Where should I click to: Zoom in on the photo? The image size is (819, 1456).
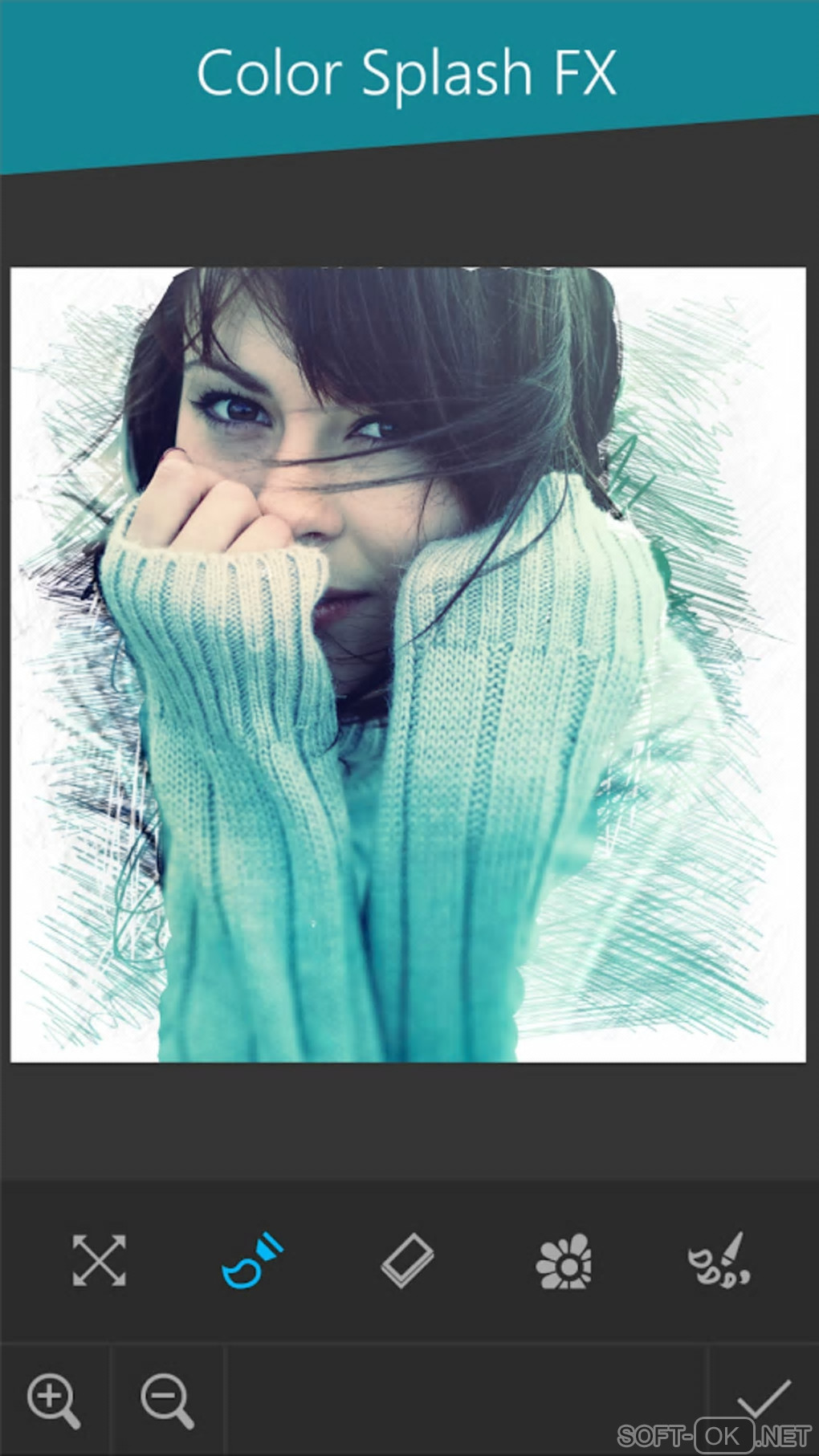click(53, 1400)
